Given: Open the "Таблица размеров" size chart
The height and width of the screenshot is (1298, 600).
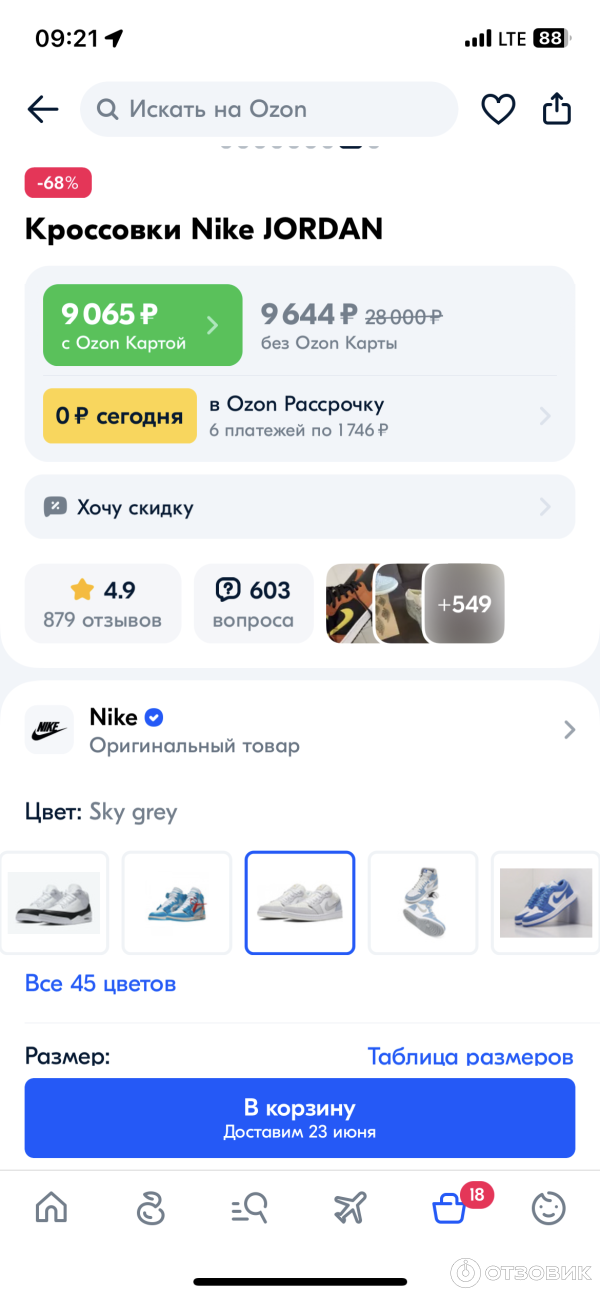Looking at the screenshot, I should (x=470, y=1056).
